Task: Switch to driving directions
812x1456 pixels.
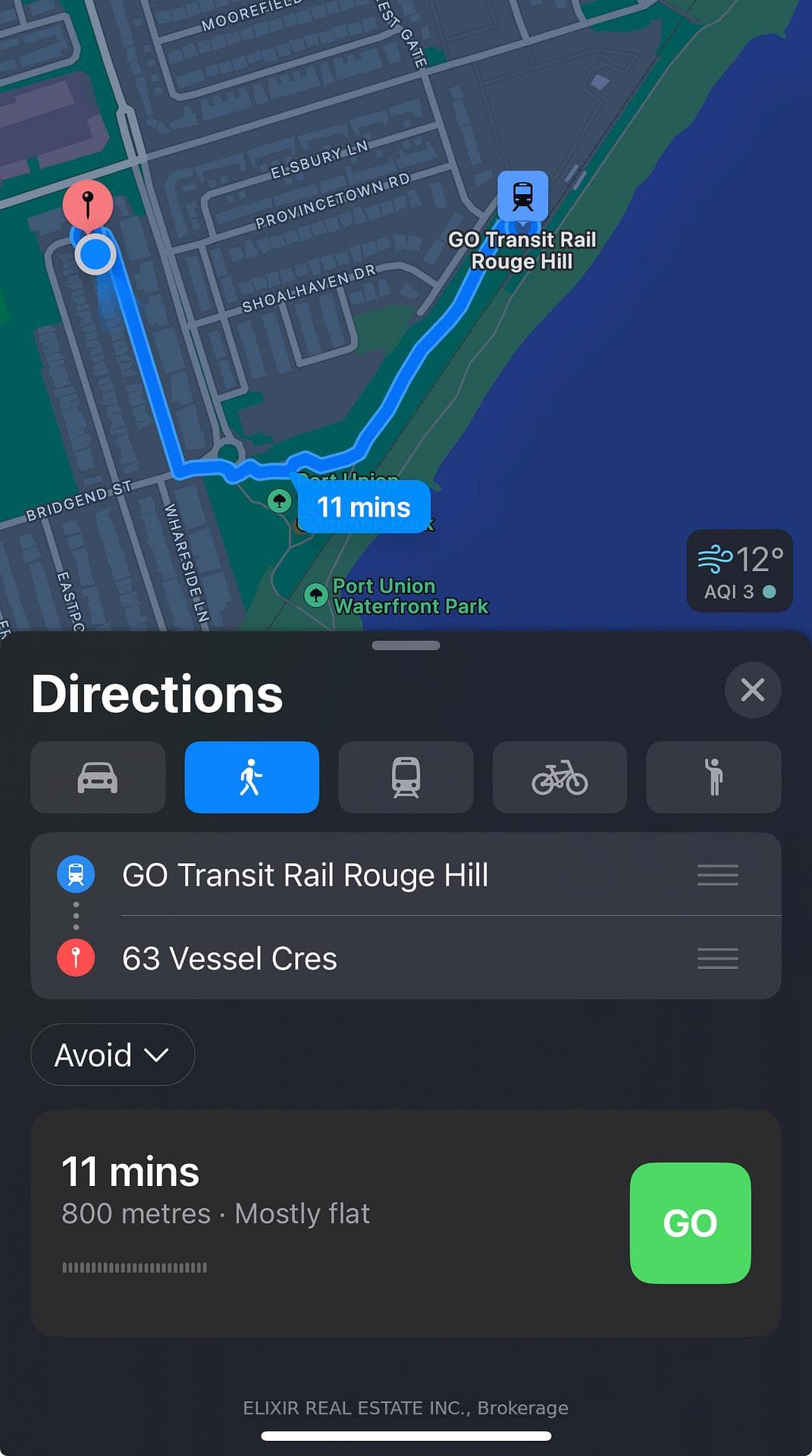Action: coord(98,777)
